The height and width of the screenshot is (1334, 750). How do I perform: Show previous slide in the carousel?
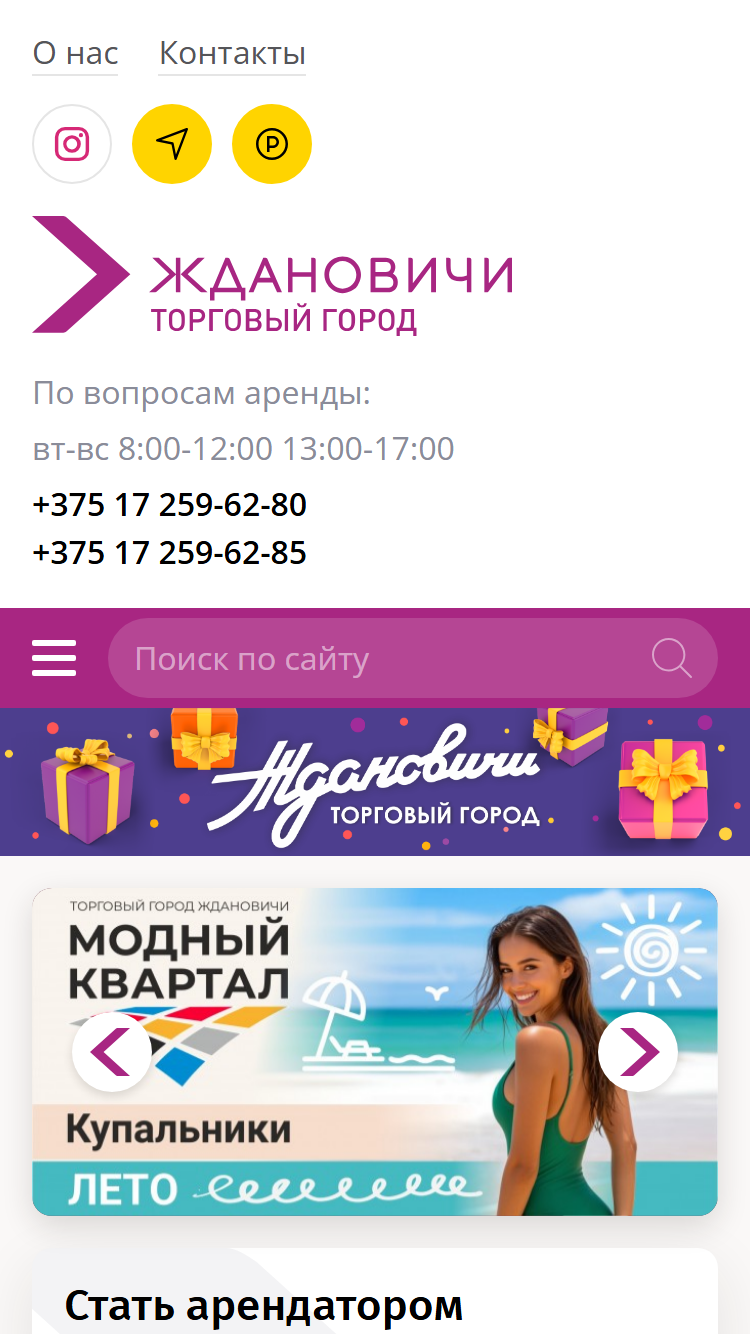[112, 1052]
